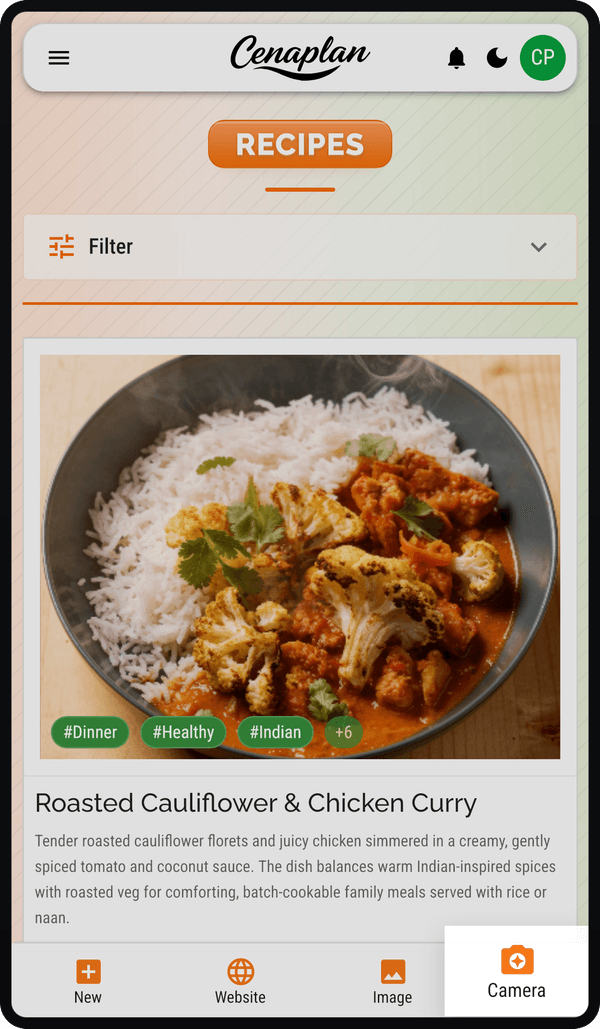Choose the Camera option
The height and width of the screenshot is (1029, 600).
pos(516,973)
